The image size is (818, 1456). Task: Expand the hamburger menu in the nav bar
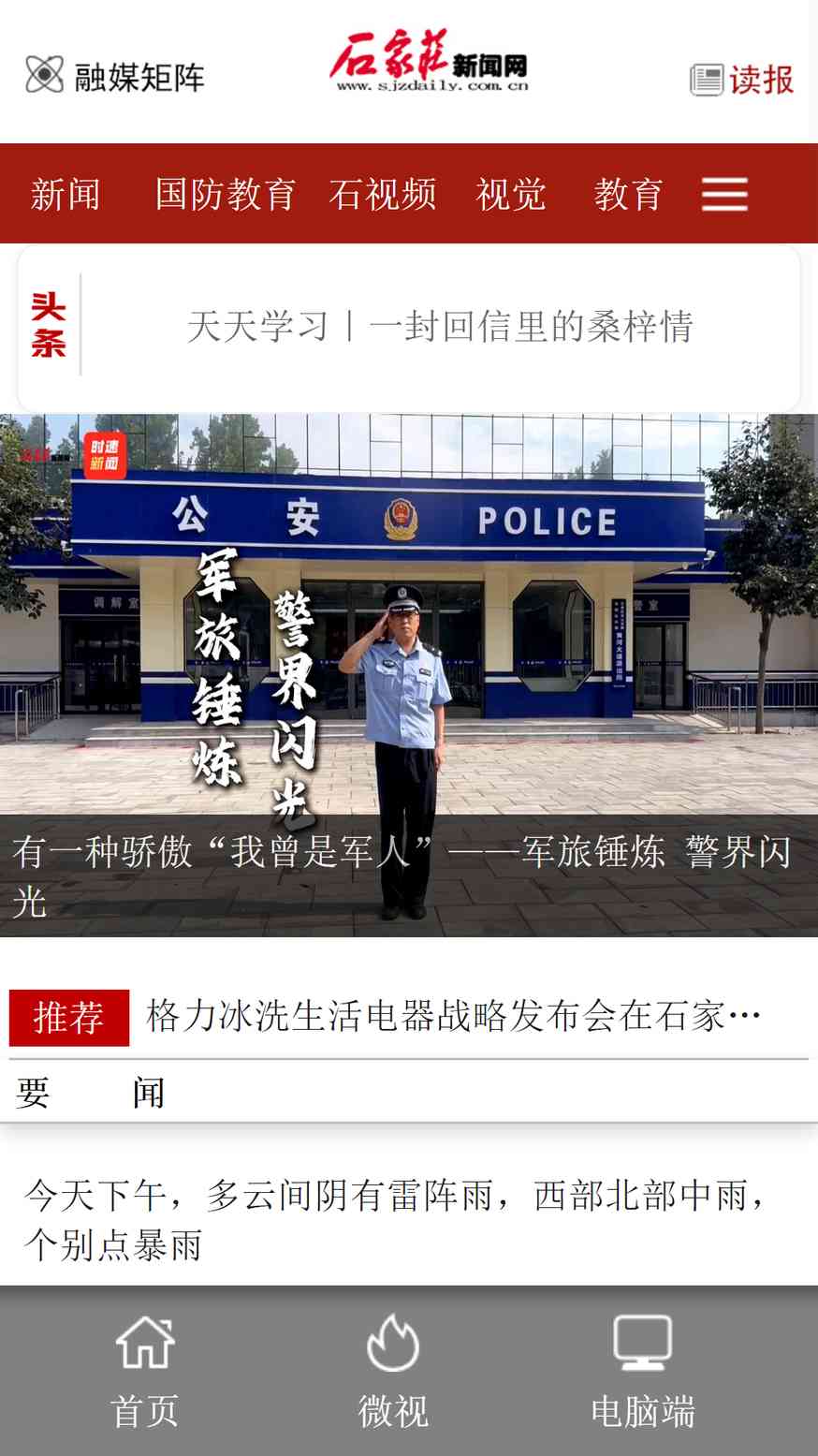[x=724, y=195]
